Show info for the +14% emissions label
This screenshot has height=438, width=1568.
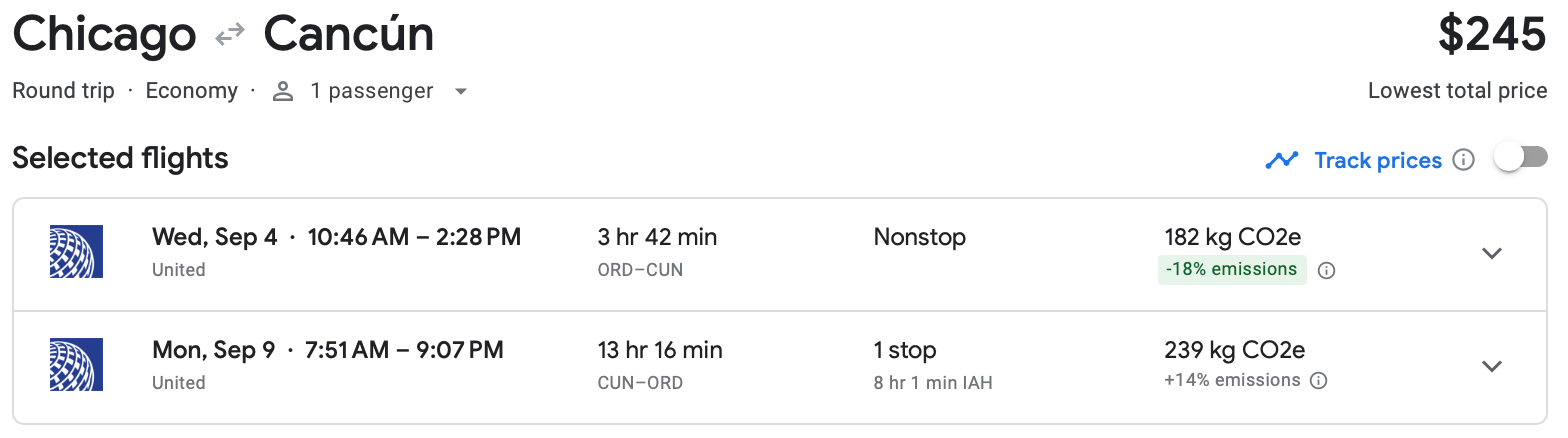point(1318,381)
